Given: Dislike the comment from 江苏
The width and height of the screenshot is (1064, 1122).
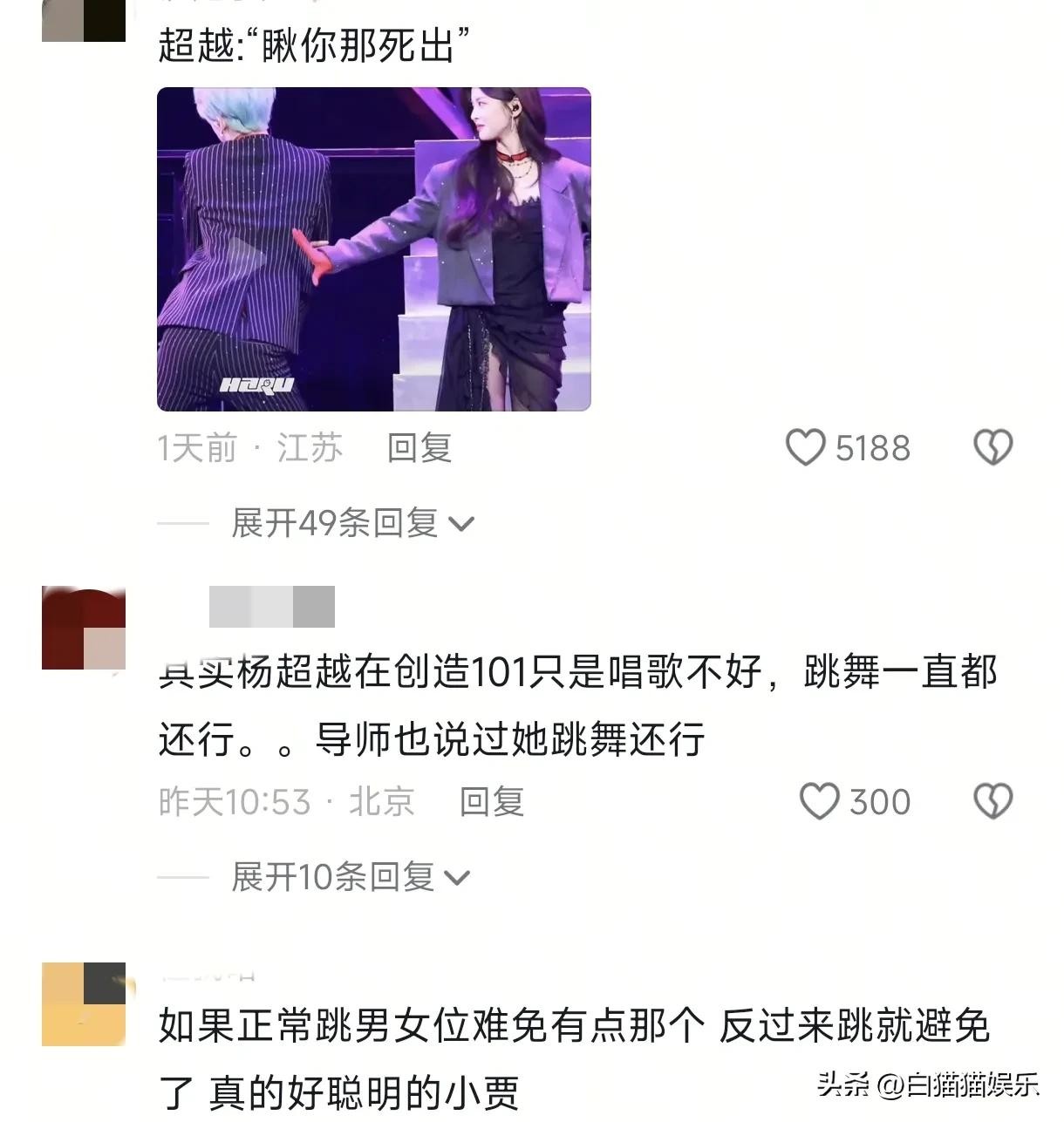Looking at the screenshot, I should point(992,448).
